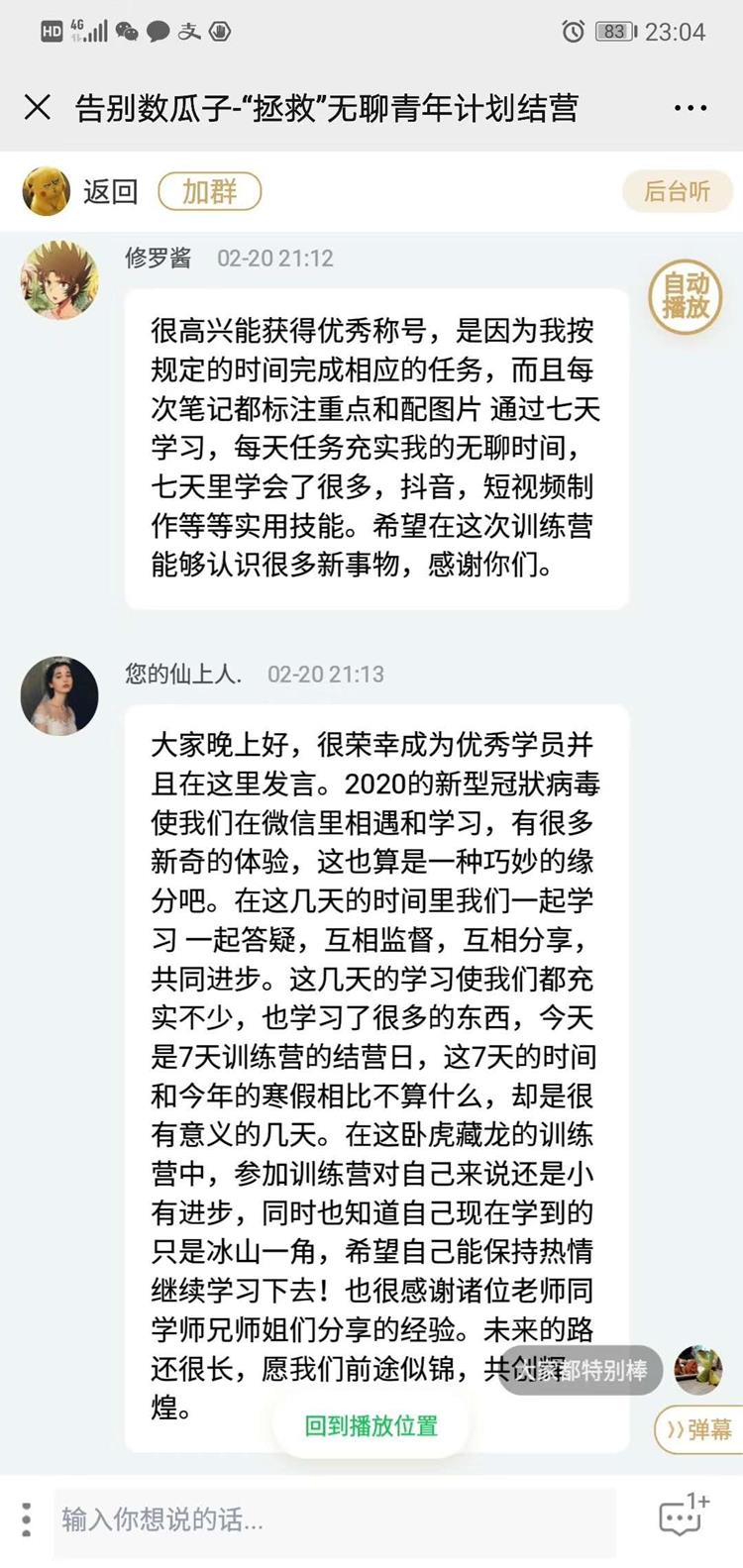Open the three-dot overflow menu
Viewport: 743px width, 1568px height.
click(x=690, y=108)
